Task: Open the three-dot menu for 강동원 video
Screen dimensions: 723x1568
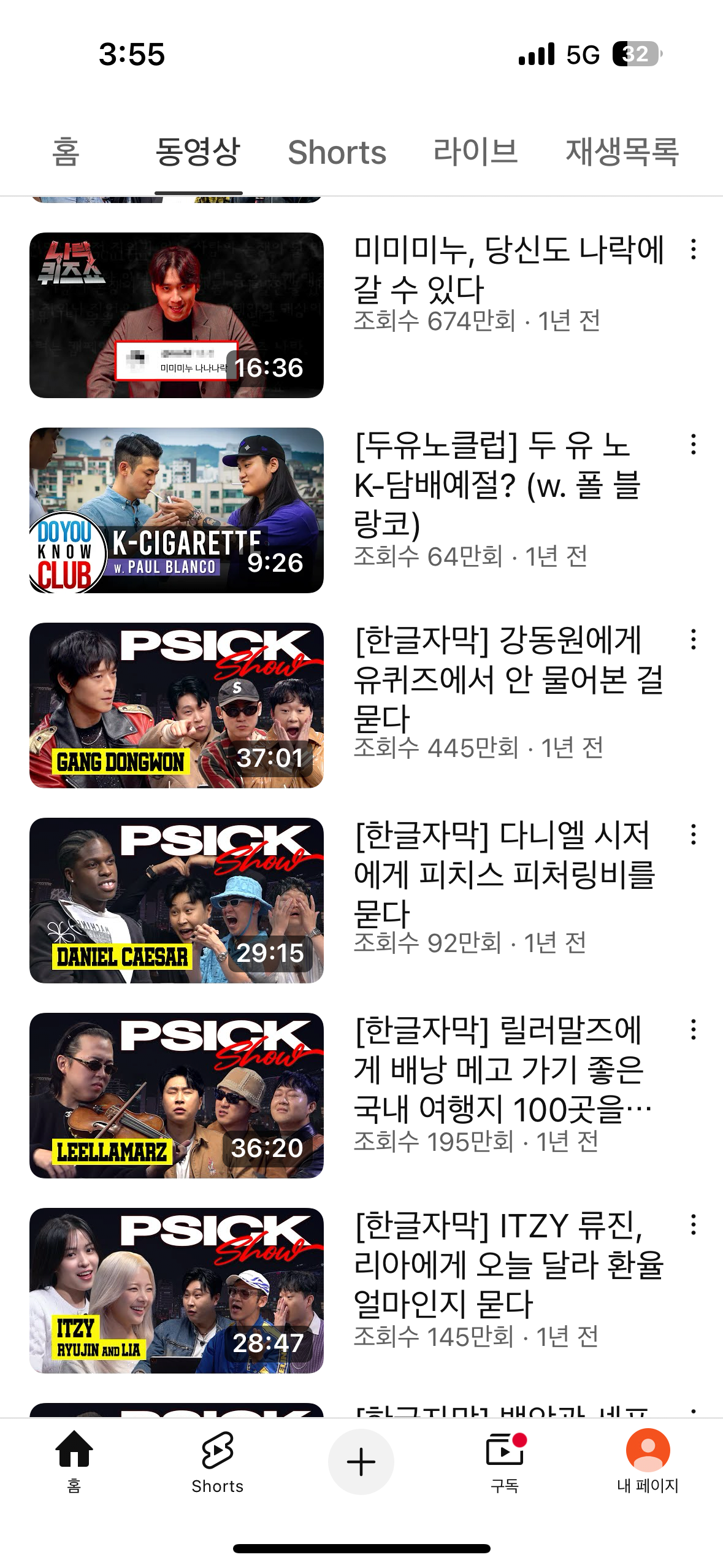Action: [x=693, y=639]
